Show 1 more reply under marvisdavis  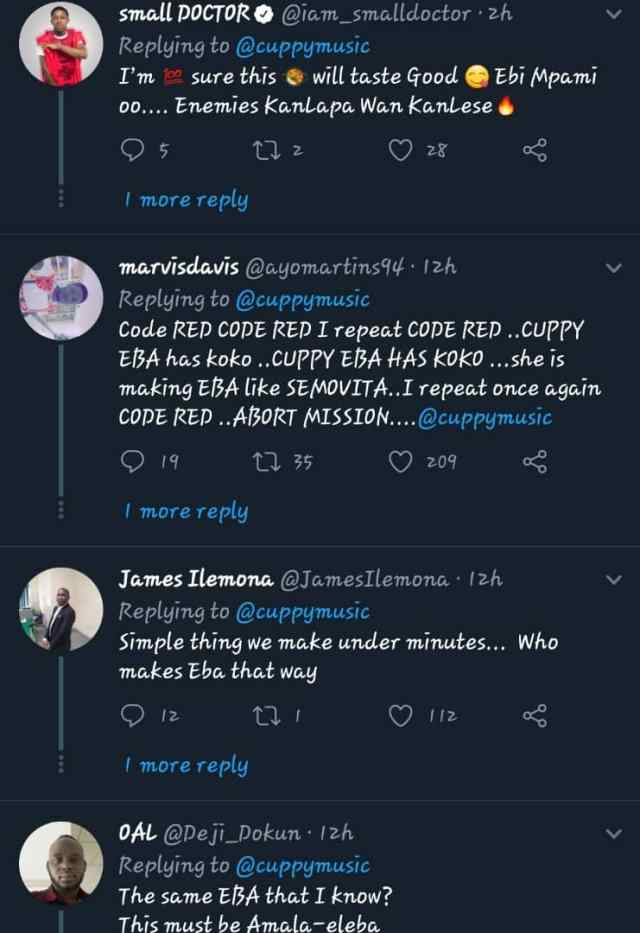pyautogui.click(x=186, y=511)
